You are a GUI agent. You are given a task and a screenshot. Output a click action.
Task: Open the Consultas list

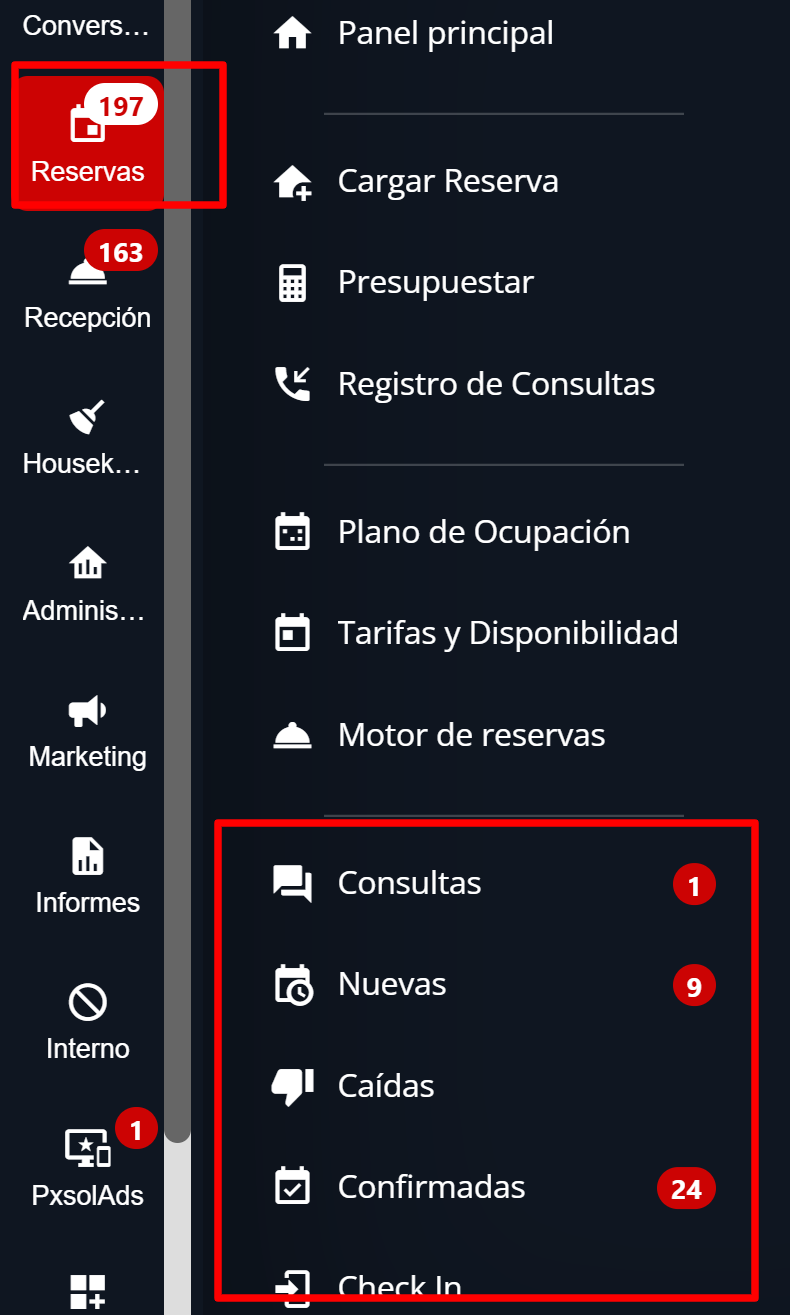coord(409,884)
